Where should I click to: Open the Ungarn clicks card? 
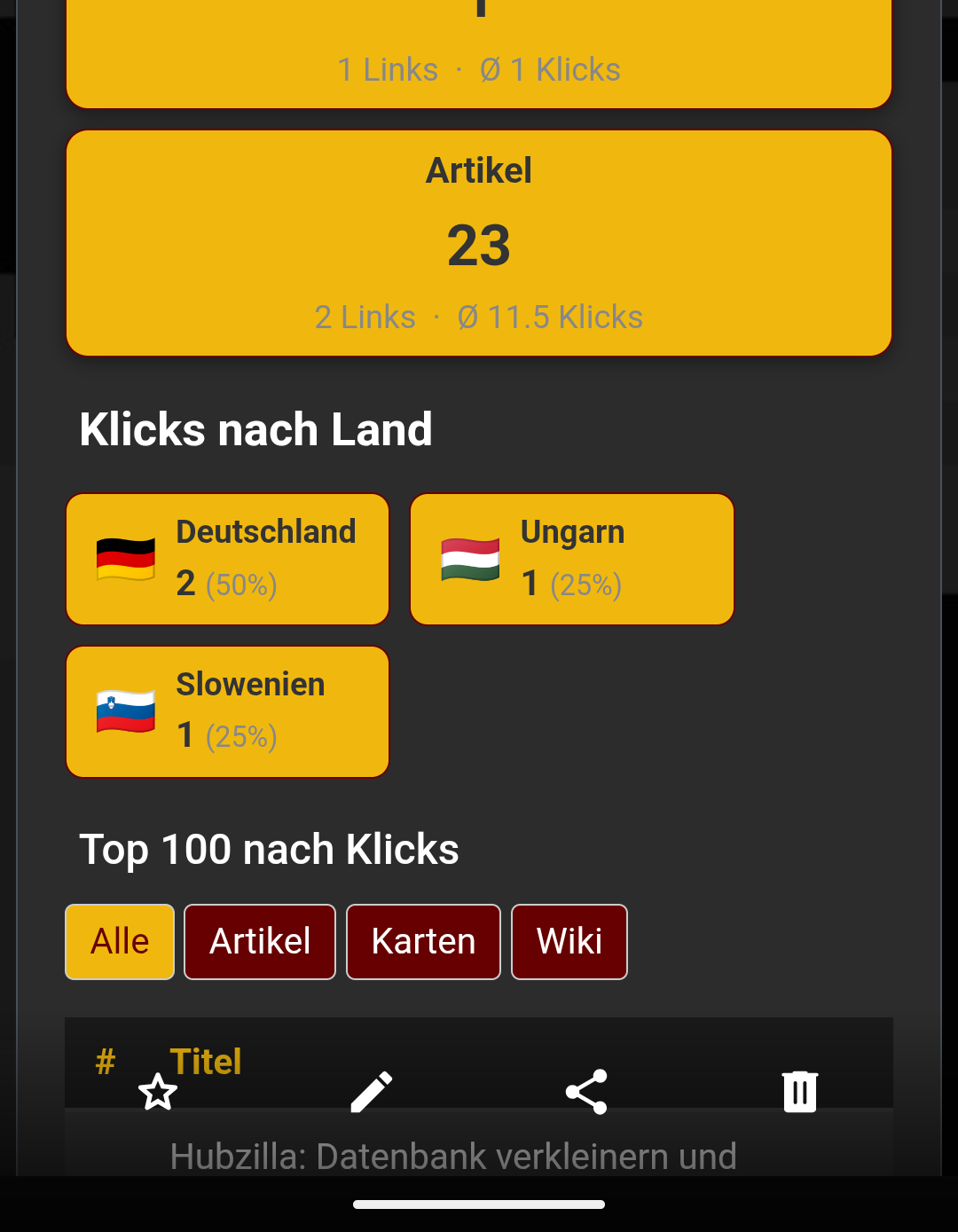[572, 560]
